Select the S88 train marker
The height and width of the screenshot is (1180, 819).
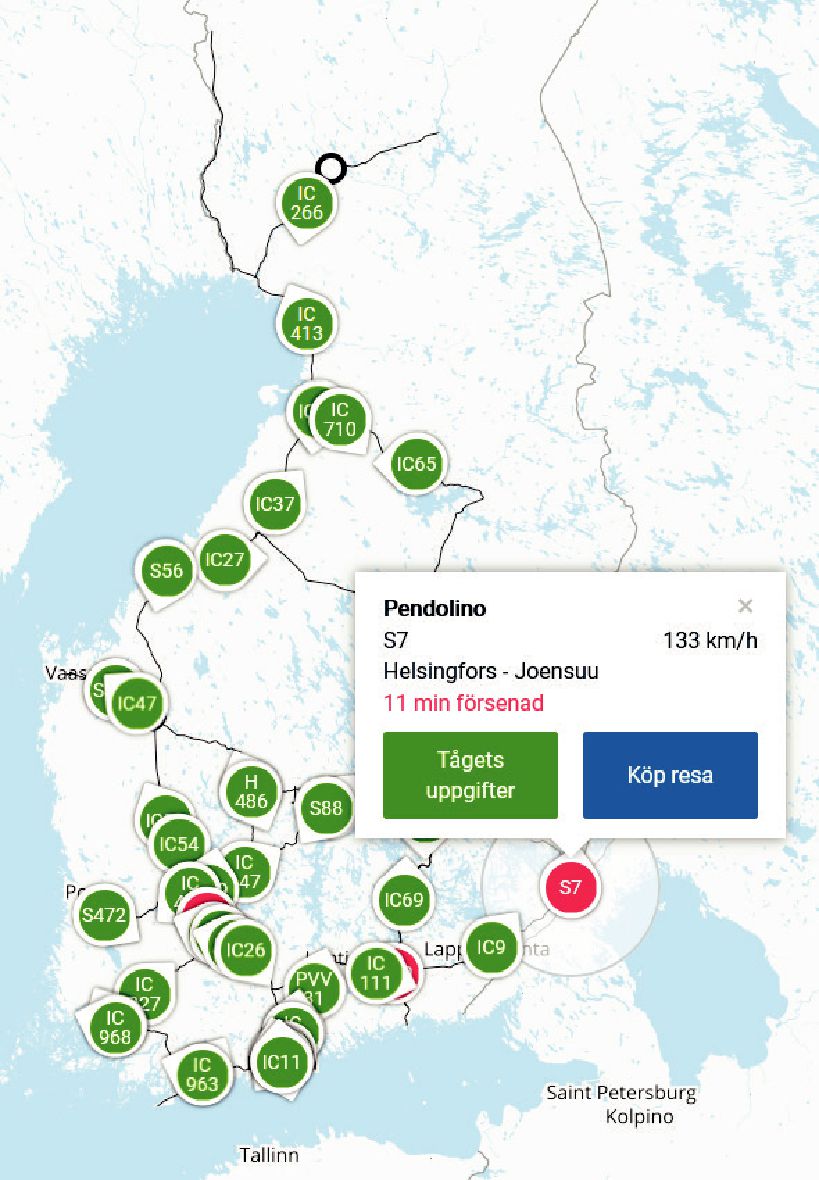326,807
